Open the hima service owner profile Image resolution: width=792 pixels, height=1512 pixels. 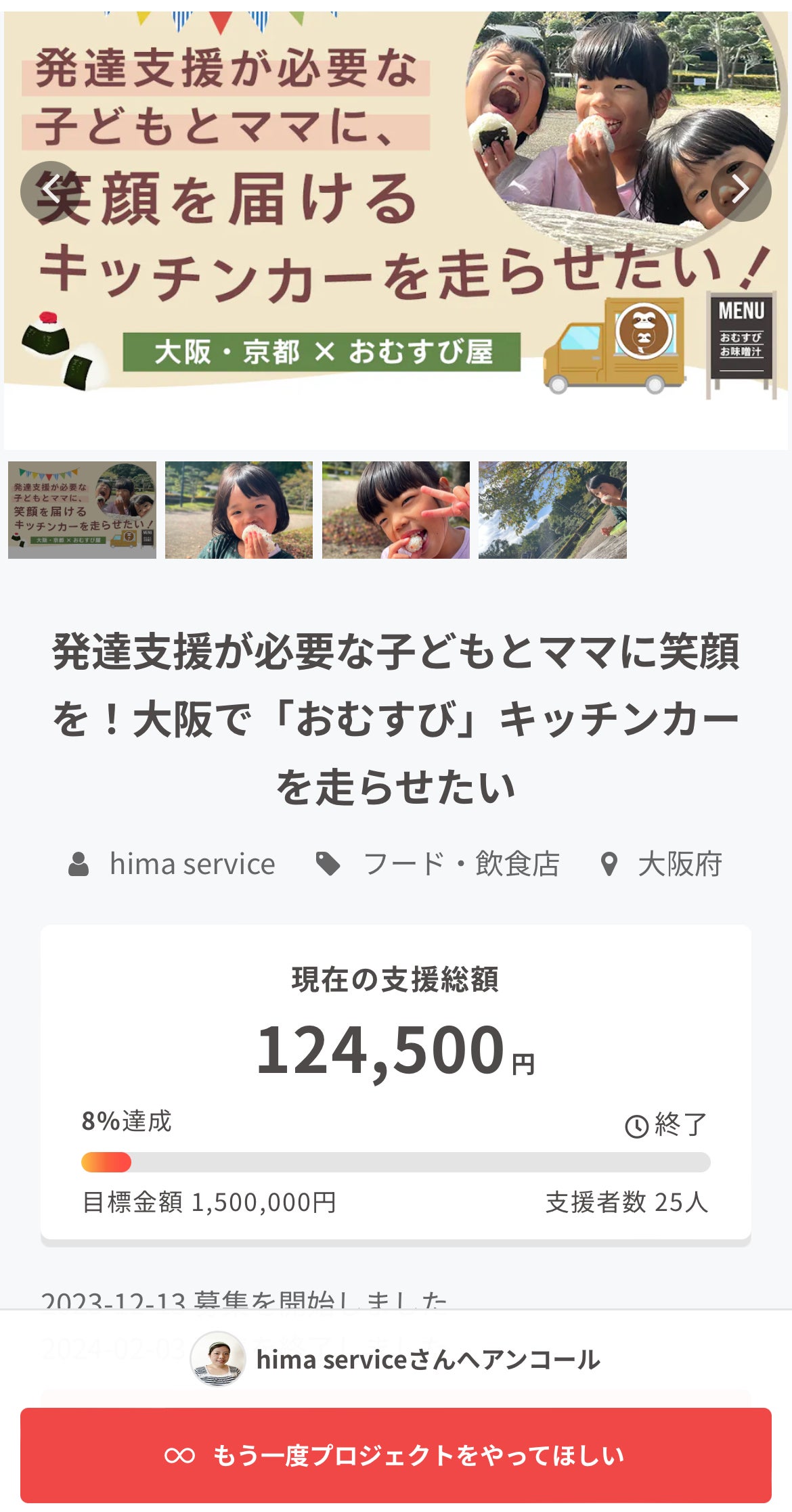click(x=192, y=864)
